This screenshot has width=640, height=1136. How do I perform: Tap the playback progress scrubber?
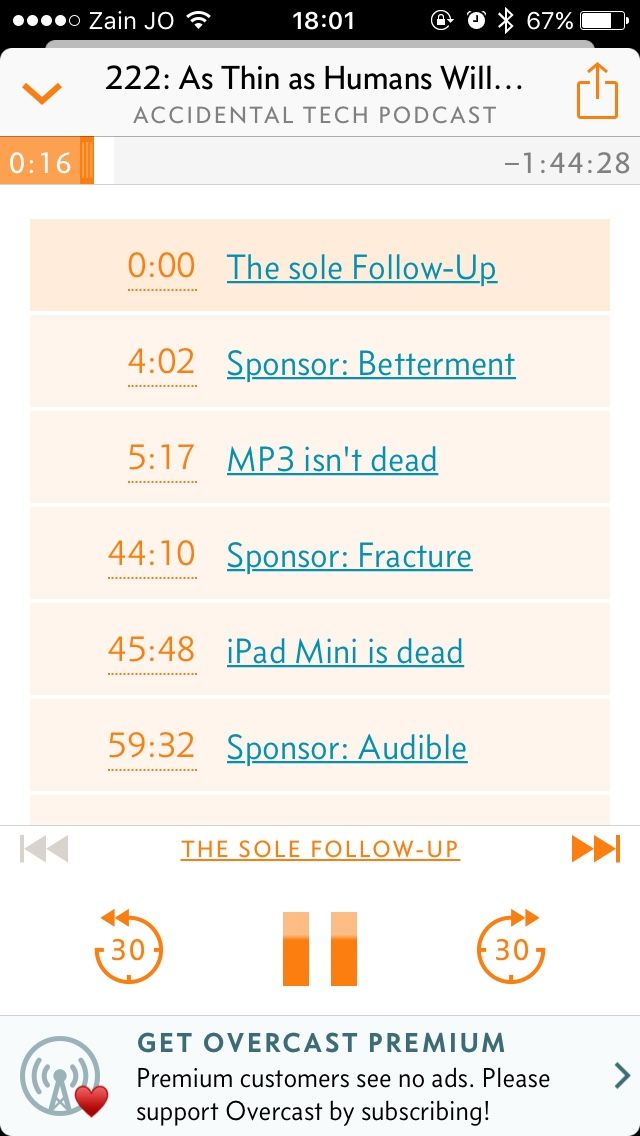(320, 160)
